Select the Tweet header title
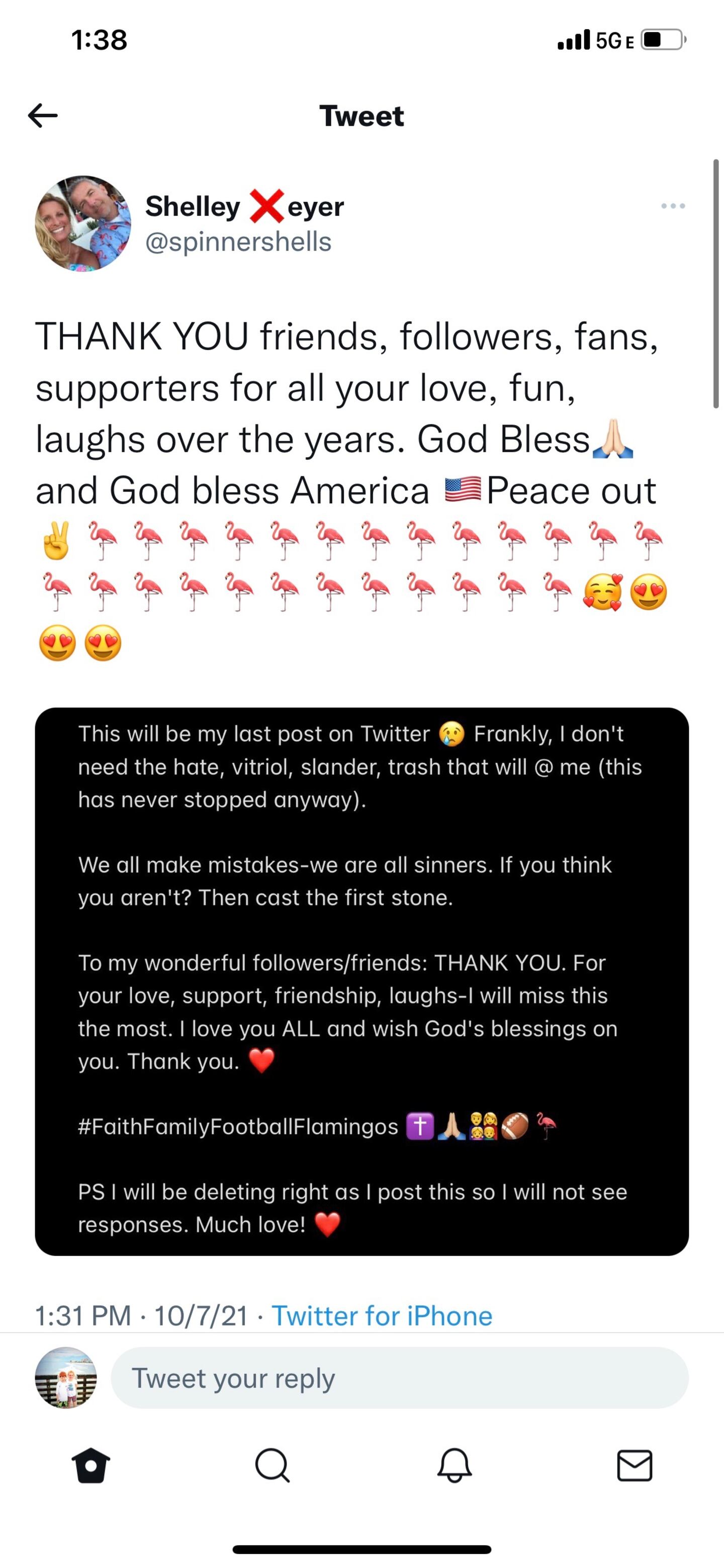This screenshot has width=724, height=1568. 361,115
